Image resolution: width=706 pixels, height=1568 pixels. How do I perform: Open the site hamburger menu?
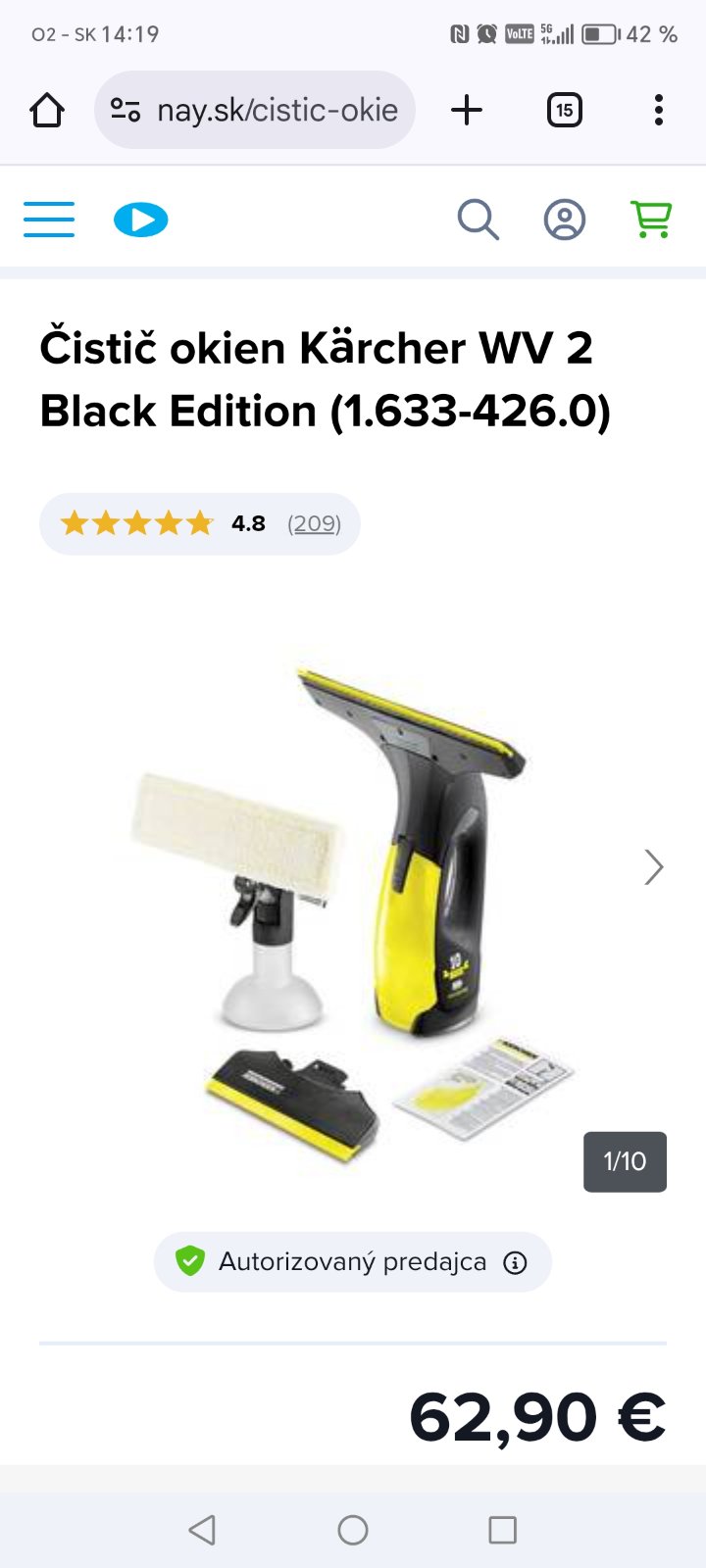coord(49,220)
